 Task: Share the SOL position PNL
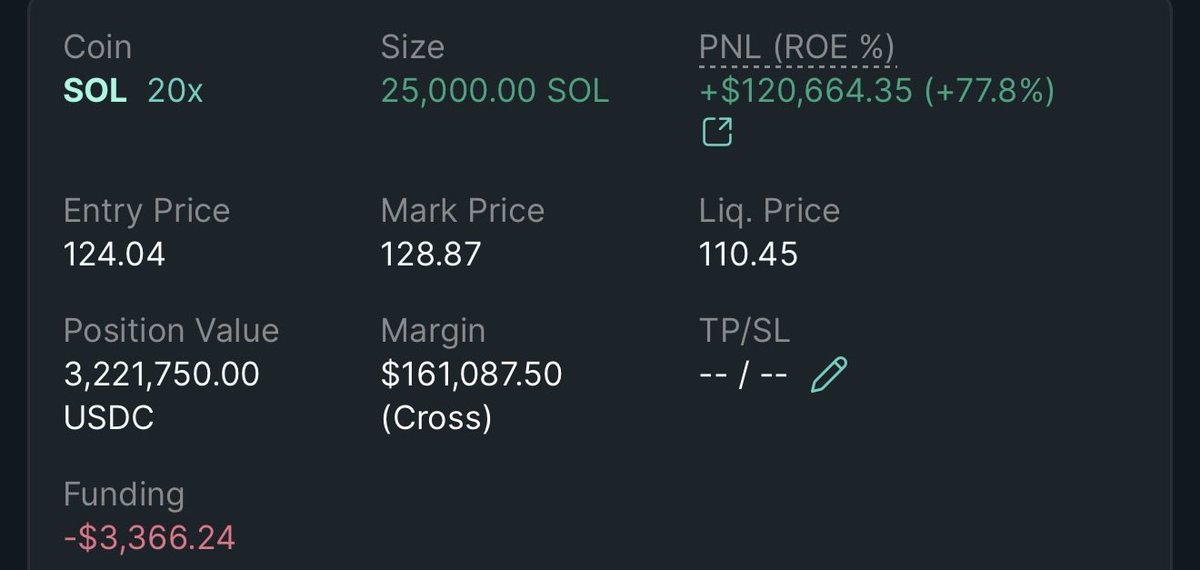(717, 132)
